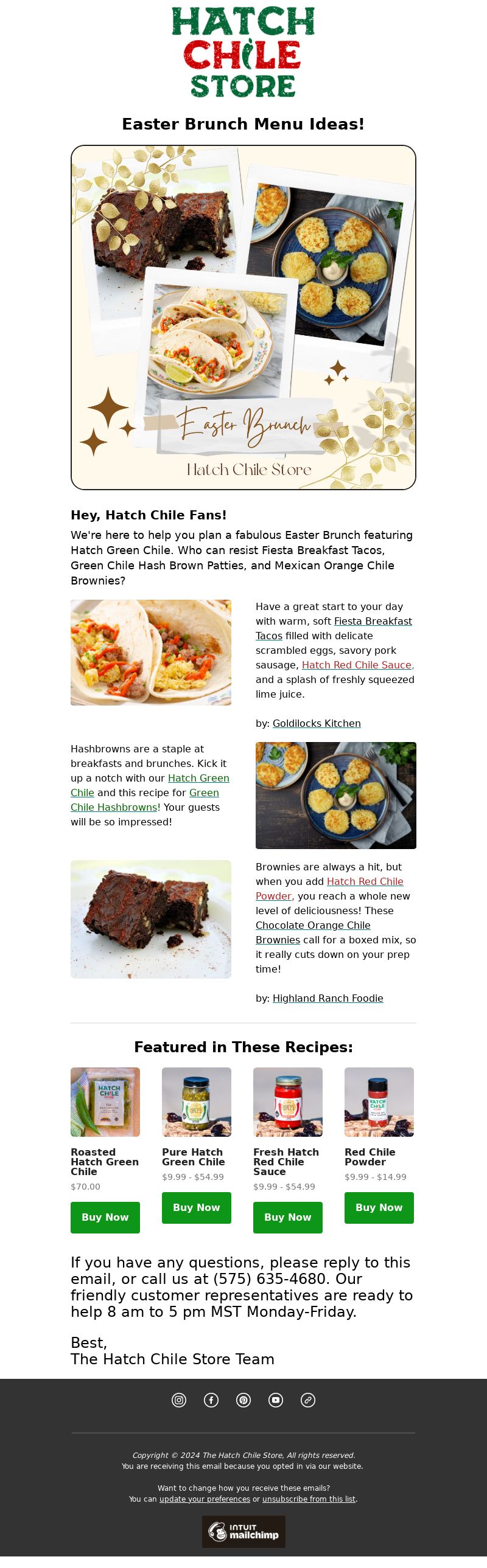Viewport: 487px width, 1568px height.
Task: Open the Fiesta Breakfast Tacos recipe link
Action: pyautogui.click(x=373, y=622)
